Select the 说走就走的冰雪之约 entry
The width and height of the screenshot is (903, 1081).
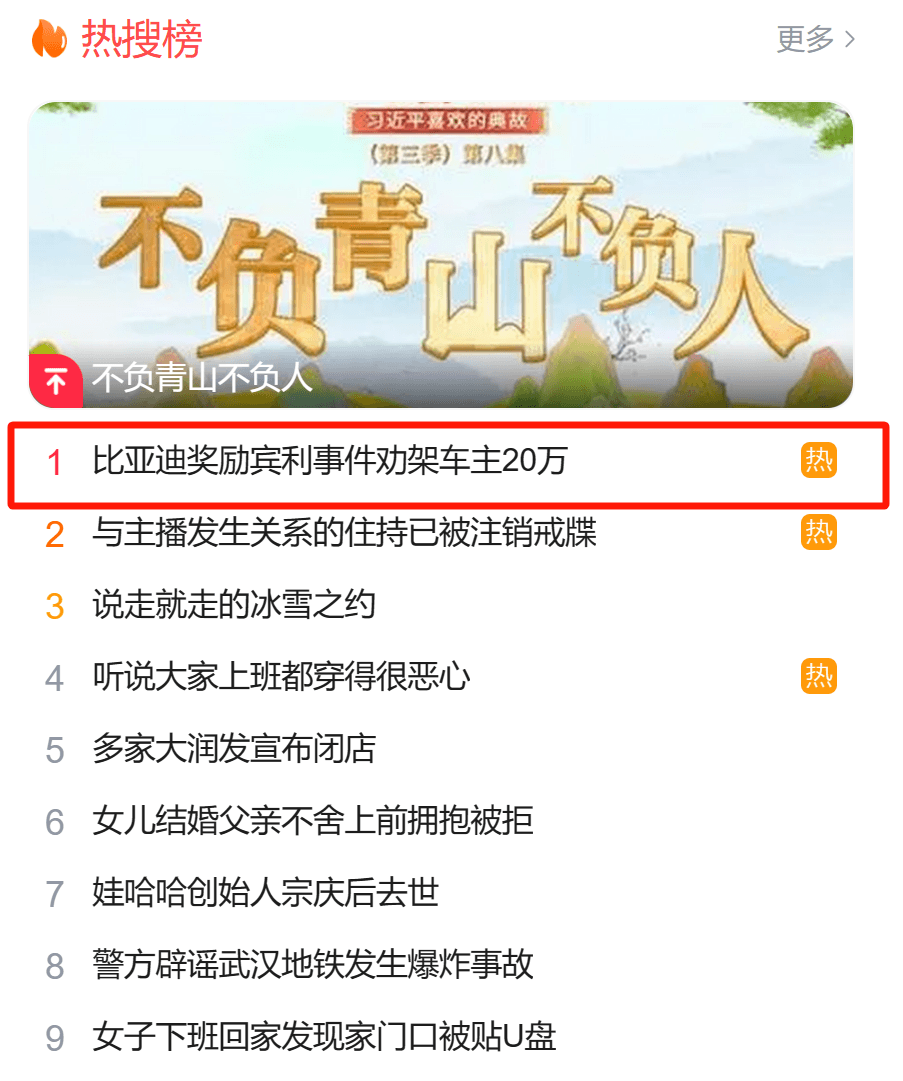coord(234,605)
